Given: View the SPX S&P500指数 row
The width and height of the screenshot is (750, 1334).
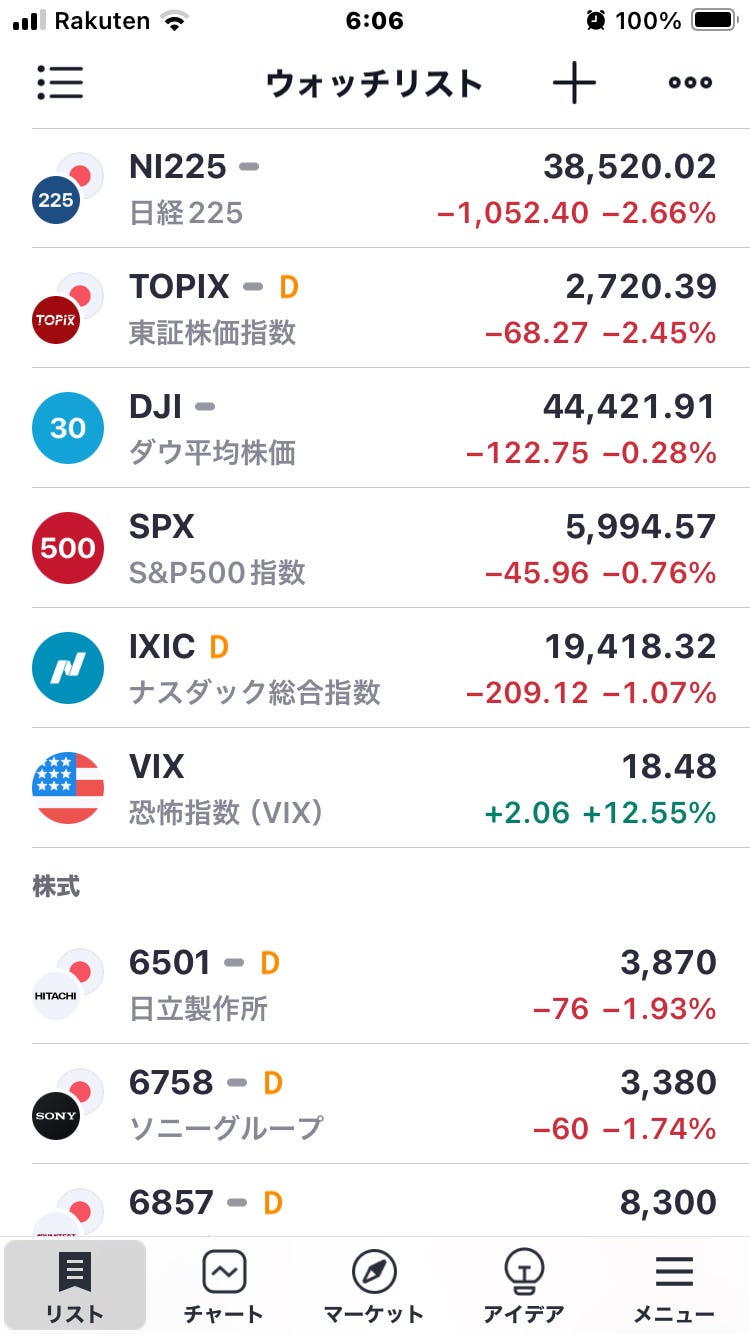Looking at the screenshot, I should [375, 548].
